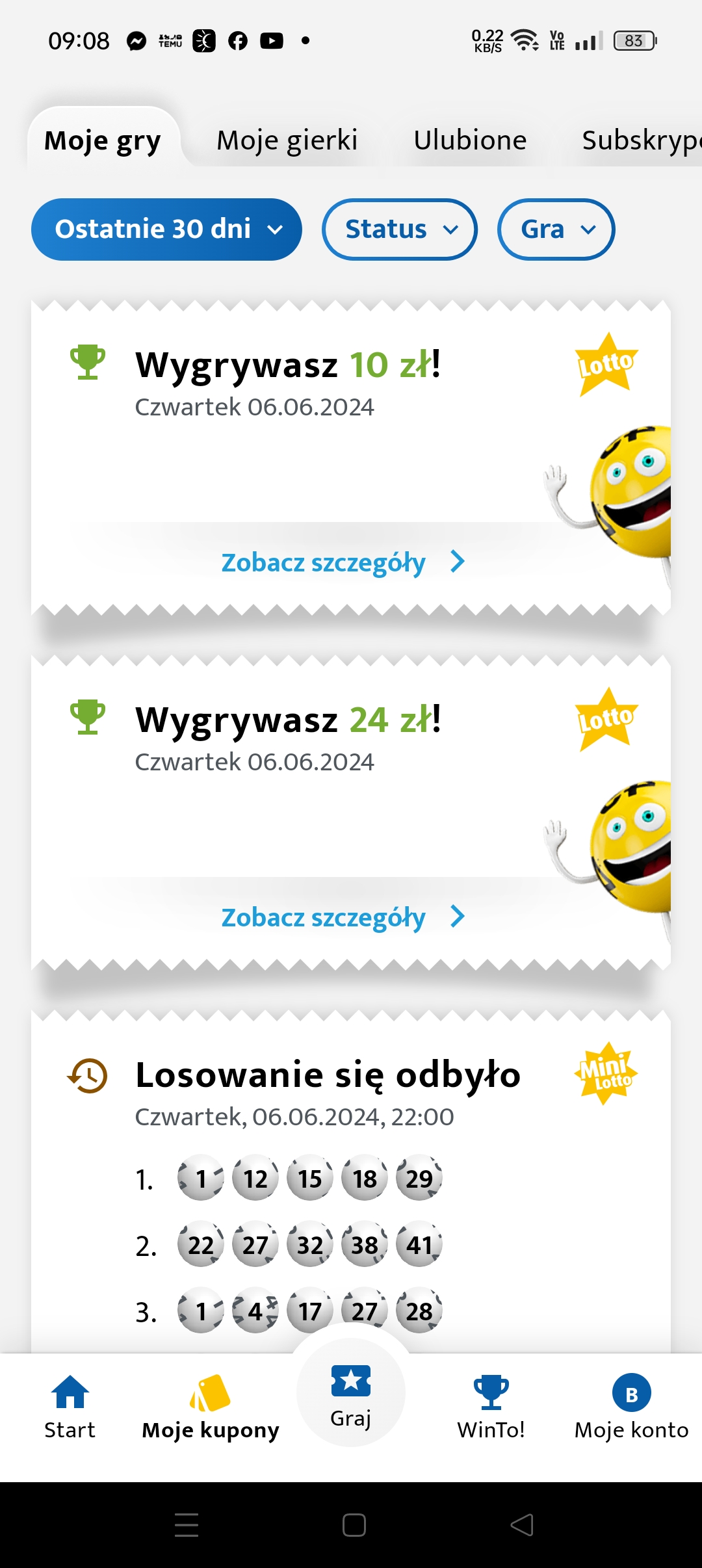Tap the Graj button
The image size is (702, 1568).
(x=351, y=1396)
